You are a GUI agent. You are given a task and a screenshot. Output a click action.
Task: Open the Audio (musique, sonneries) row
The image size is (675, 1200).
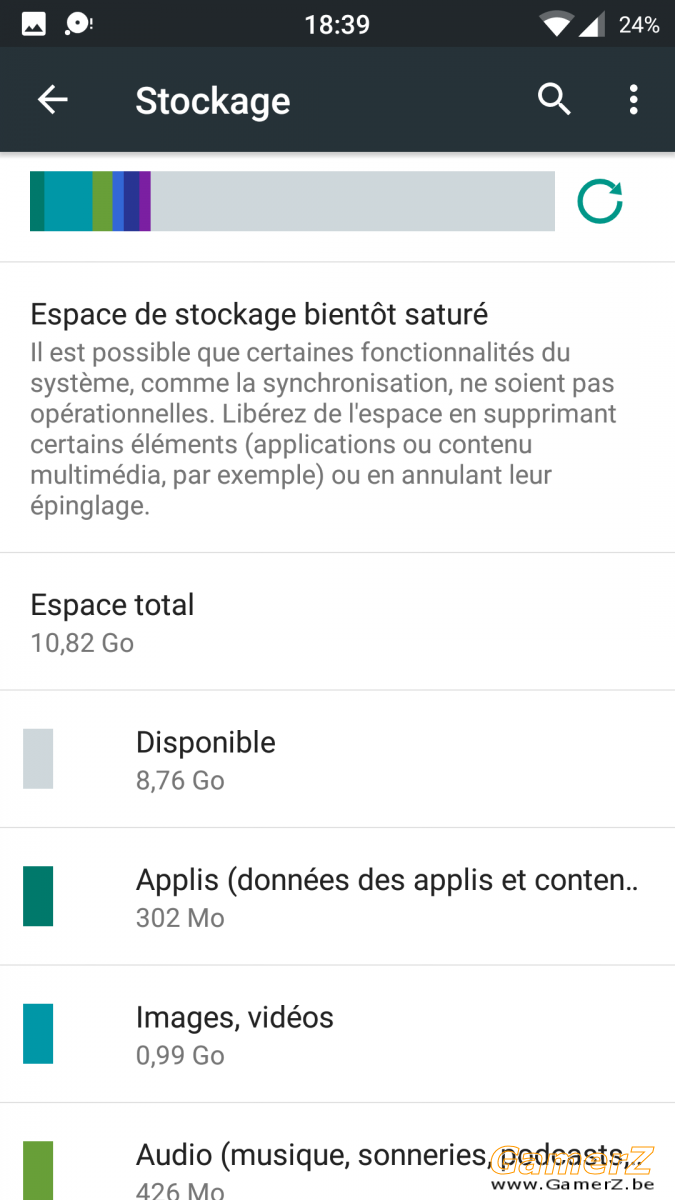(x=337, y=1153)
